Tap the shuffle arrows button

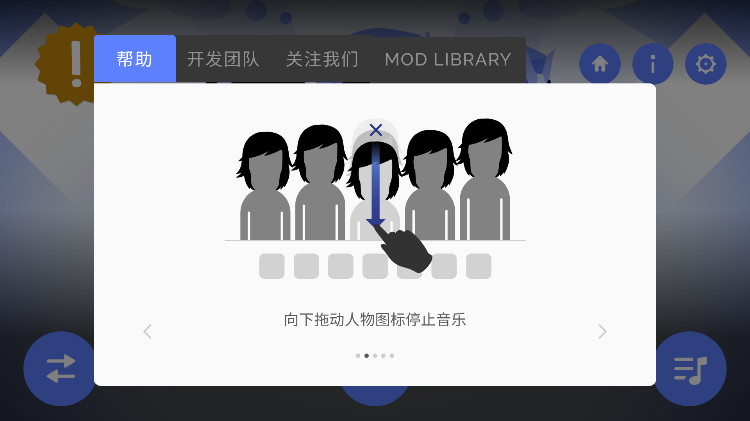[x=59, y=369]
